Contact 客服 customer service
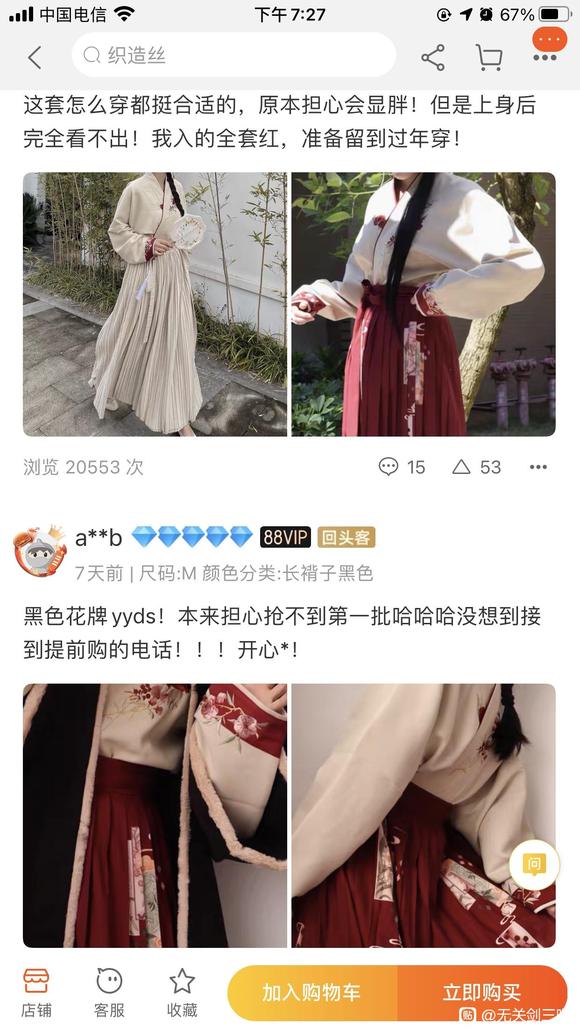Image resolution: width=580 pixels, height=1031 pixels. coord(109,993)
